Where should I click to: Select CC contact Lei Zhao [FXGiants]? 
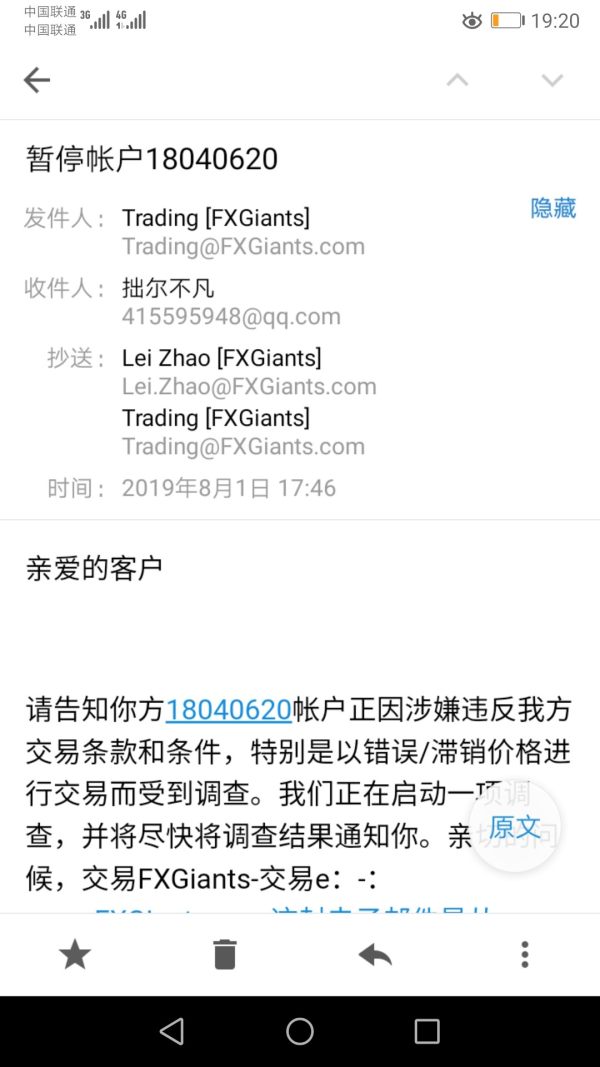coord(221,358)
